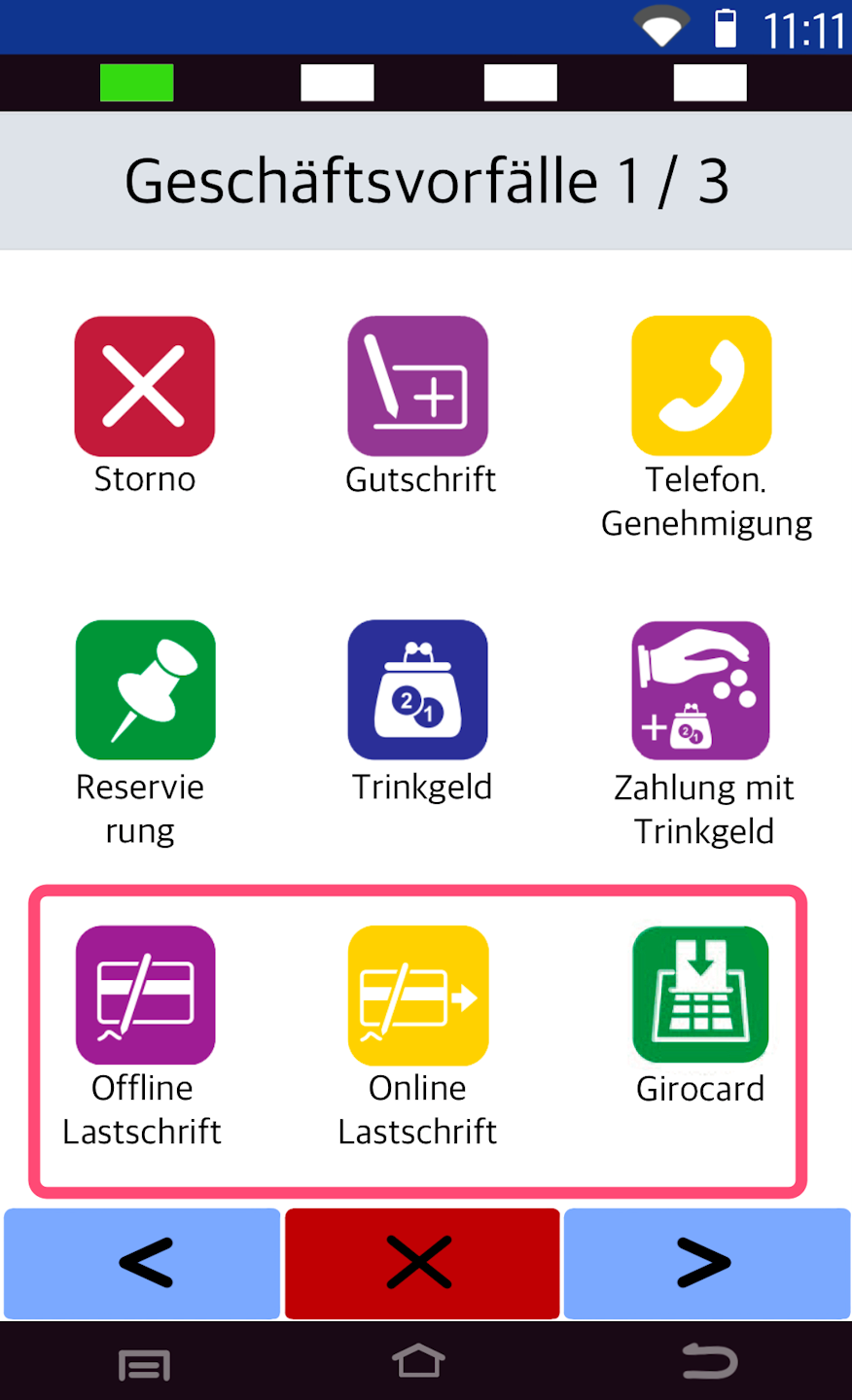Choose Online Lastschrift
852x1400 pixels.
click(x=418, y=996)
